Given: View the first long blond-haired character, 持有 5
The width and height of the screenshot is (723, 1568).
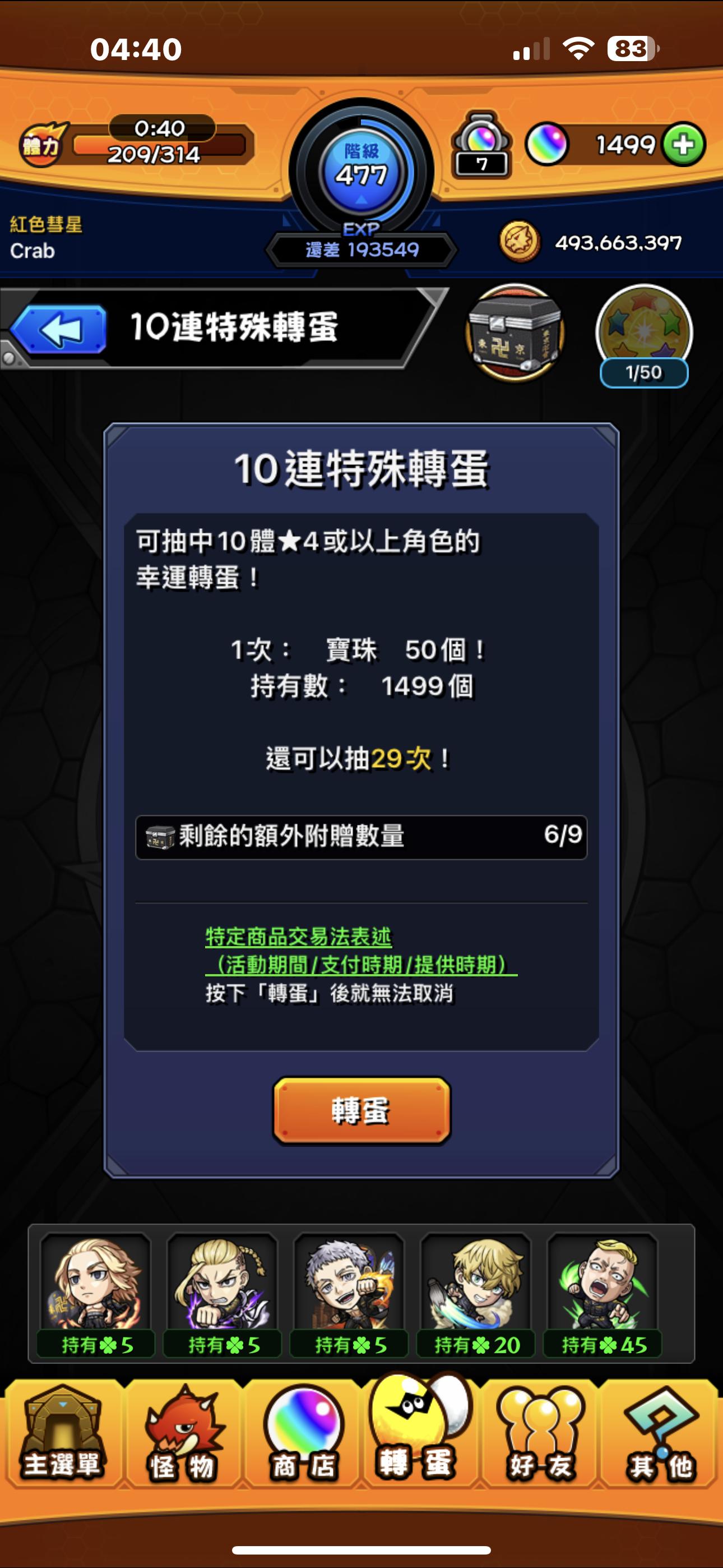Looking at the screenshot, I should (95, 1283).
